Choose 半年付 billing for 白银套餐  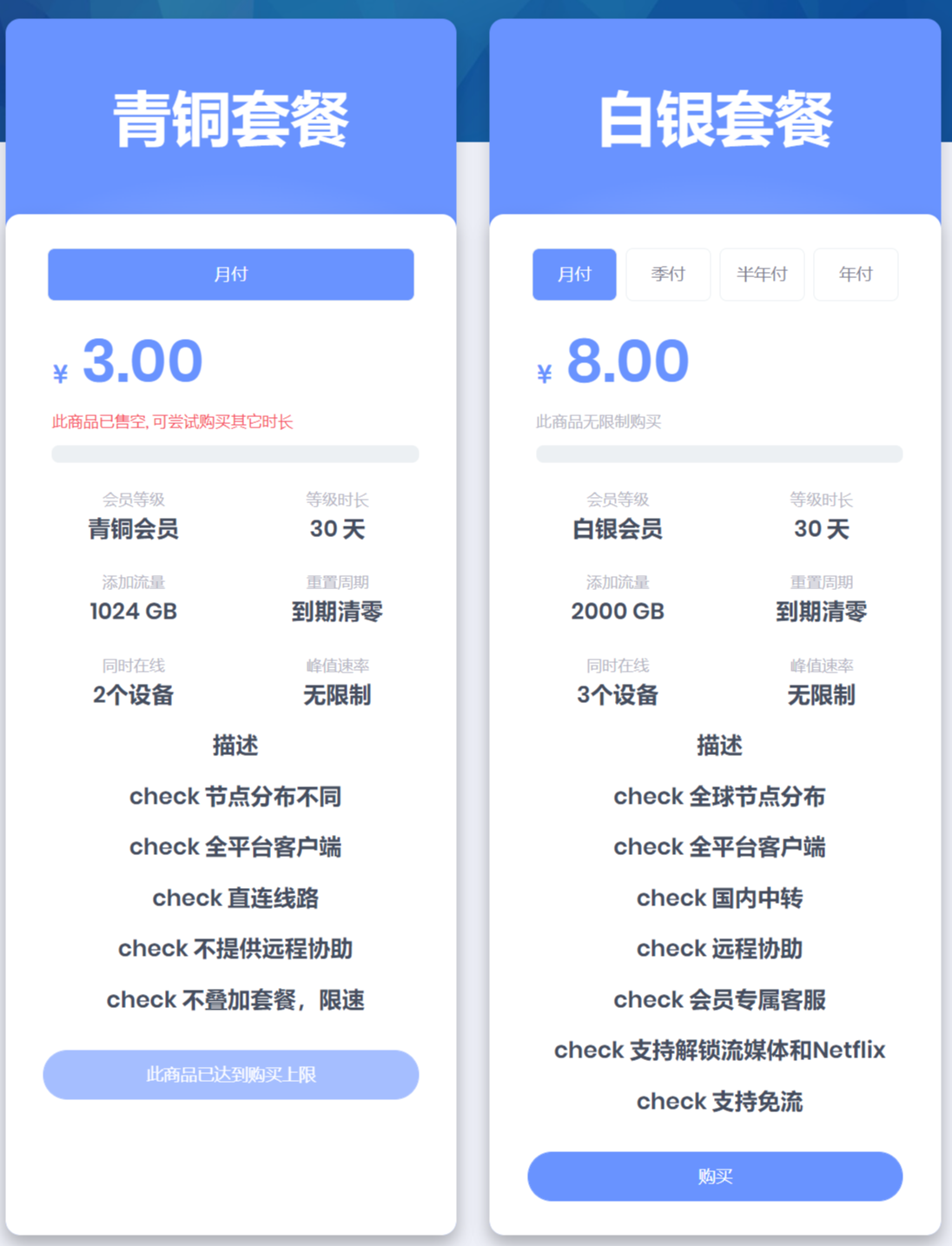pyautogui.click(x=762, y=275)
